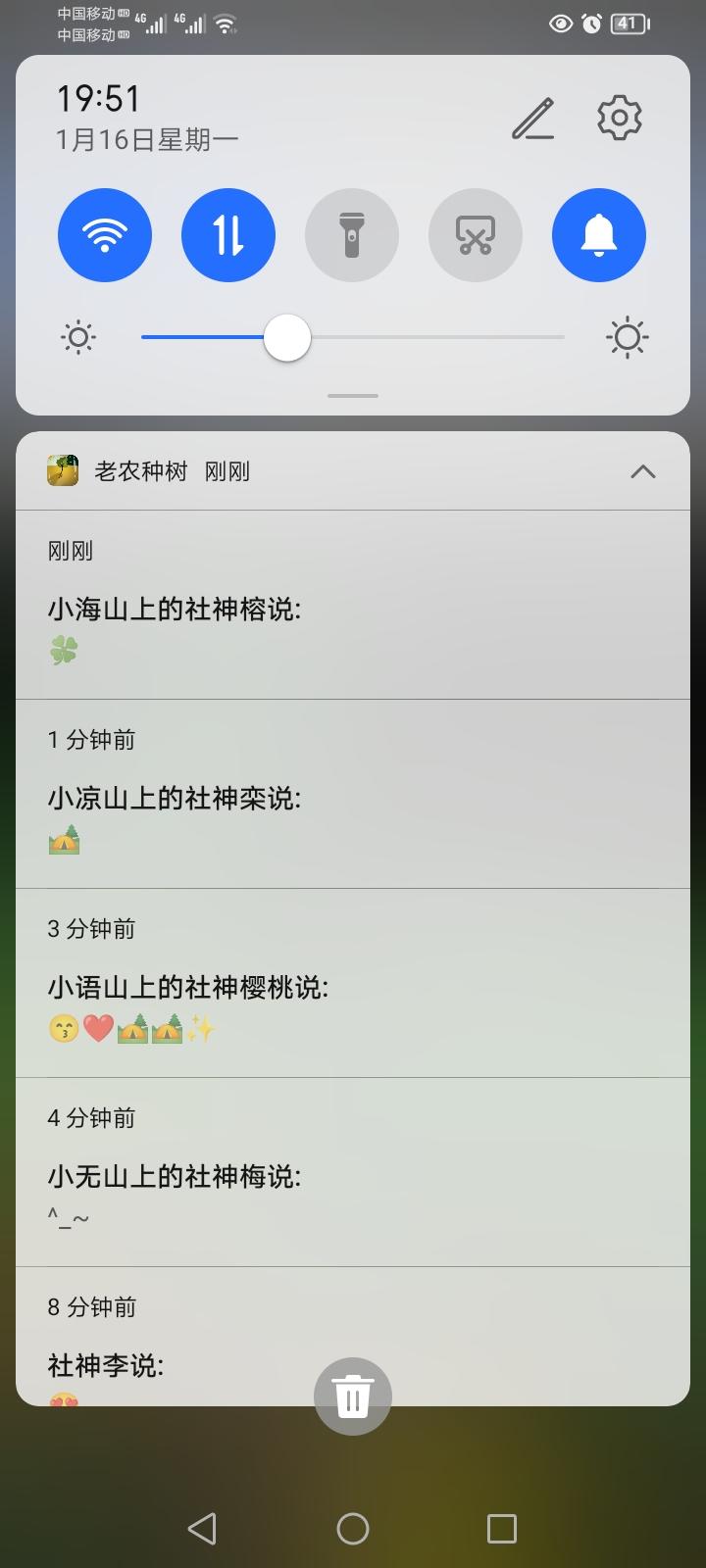The image size is (706, 1568).
Task: Open system settings gear
Action: 620,119
